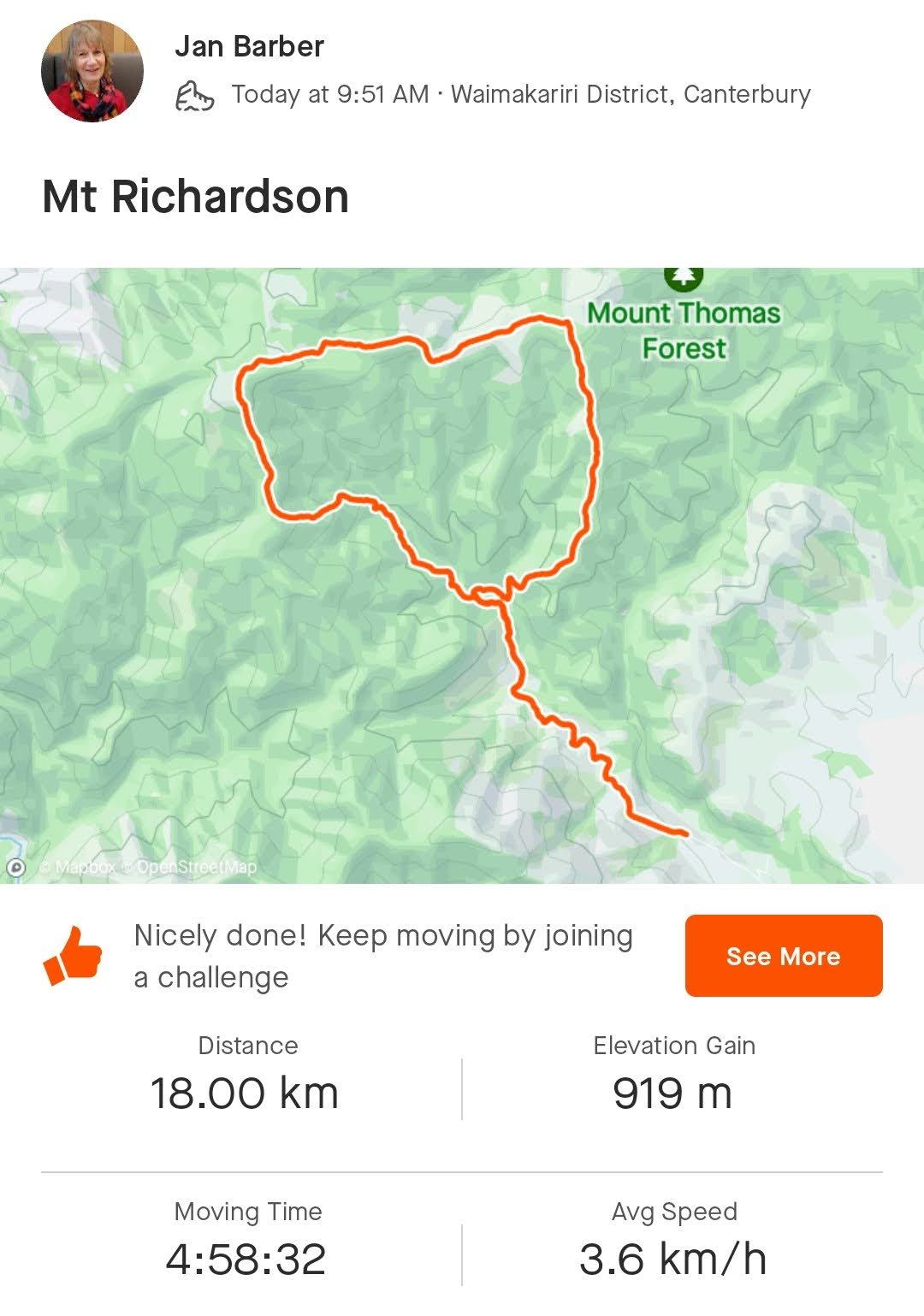Tap See More to join a challenge
The height and width of the screenshot is (1316, 924).
coord(783,956)
